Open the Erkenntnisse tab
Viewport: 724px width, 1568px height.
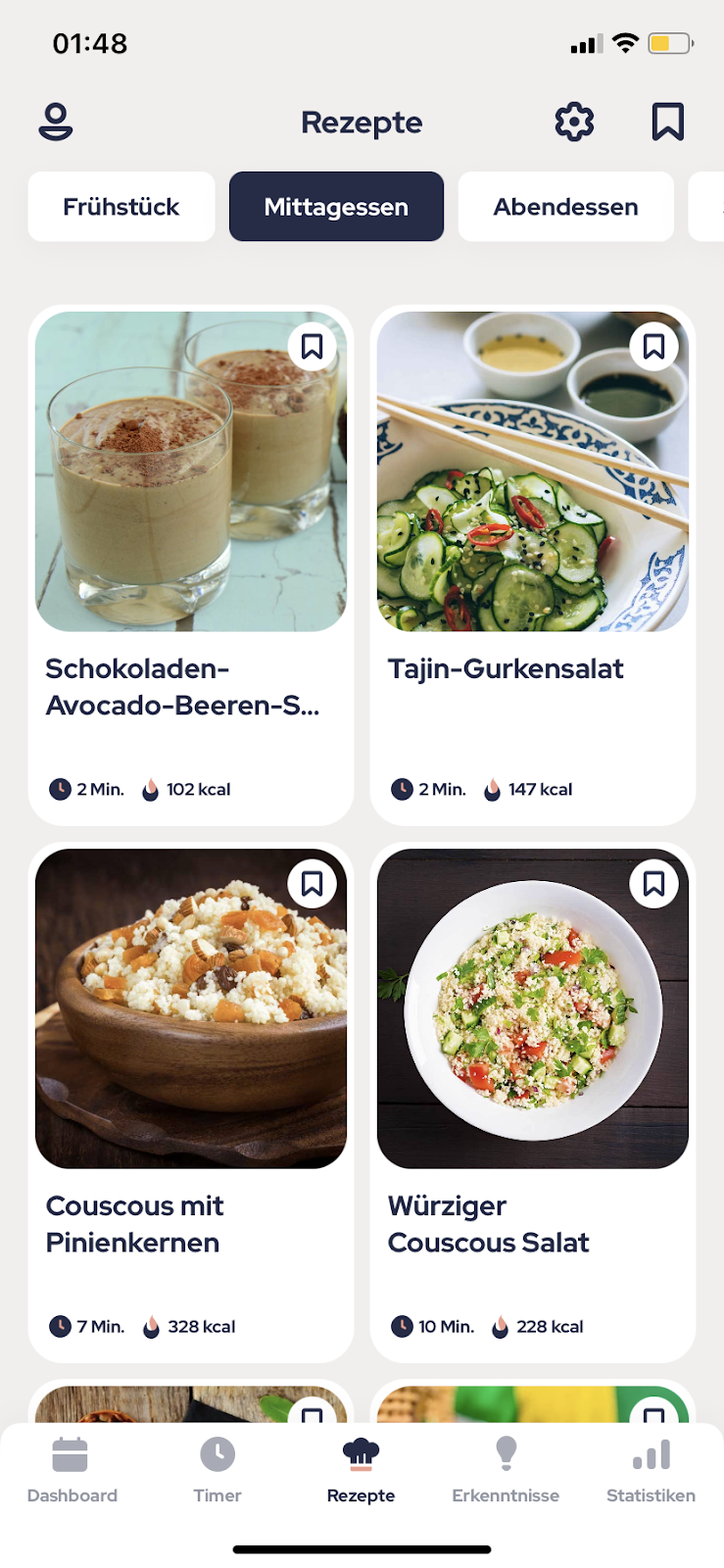coord(506,1470)
